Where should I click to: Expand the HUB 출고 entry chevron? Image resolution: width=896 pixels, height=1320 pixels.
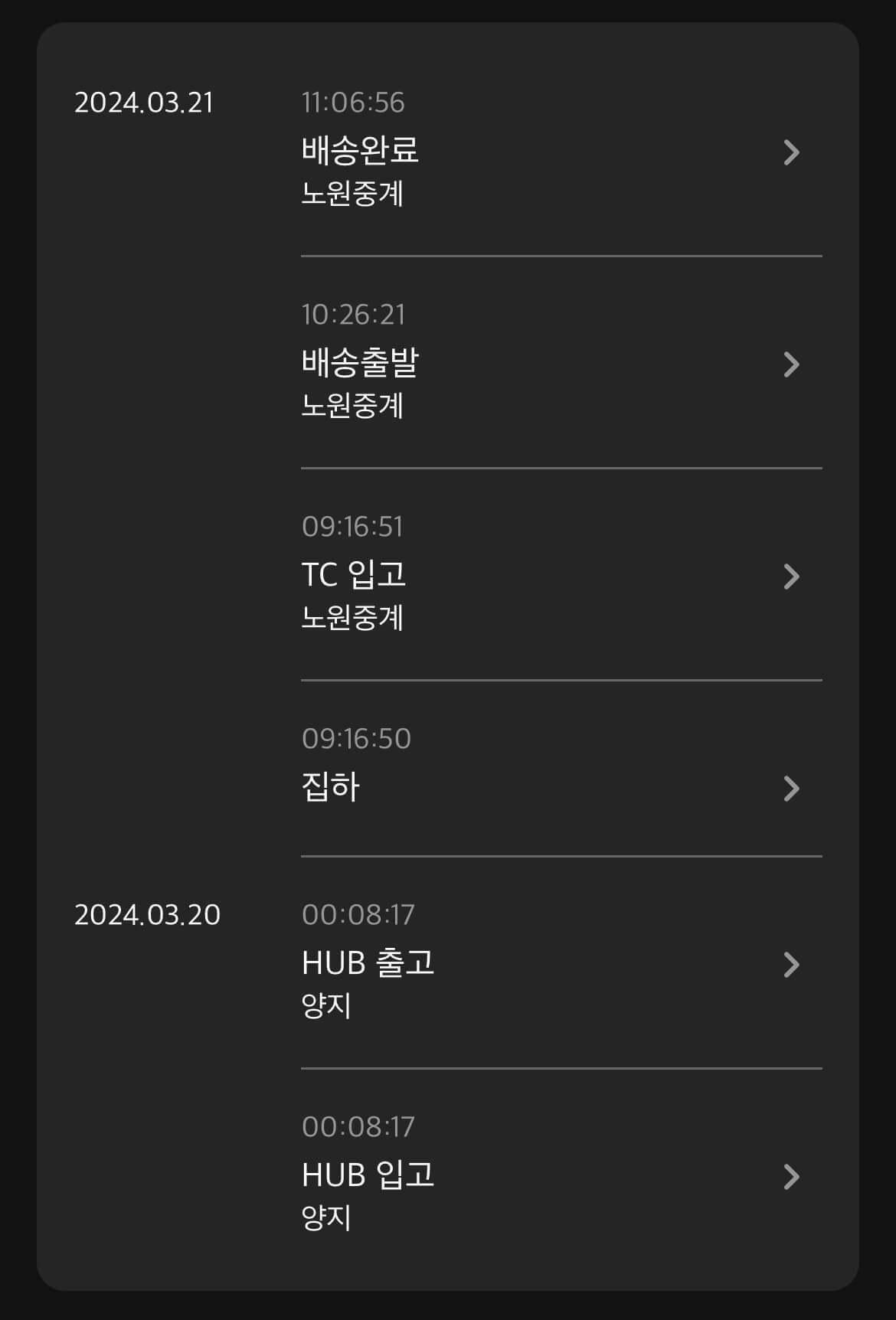click(x=792, y=965)
